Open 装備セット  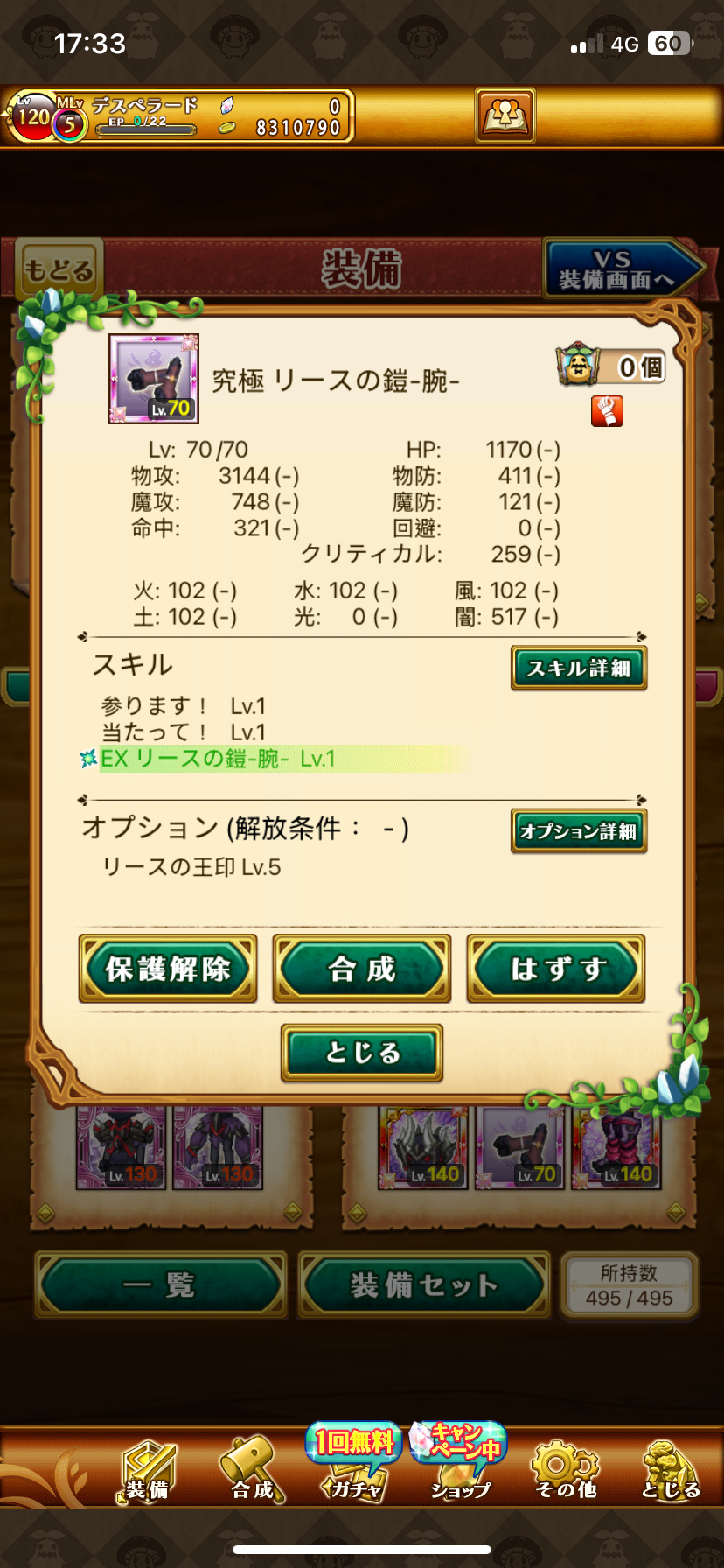(424, 1285)
